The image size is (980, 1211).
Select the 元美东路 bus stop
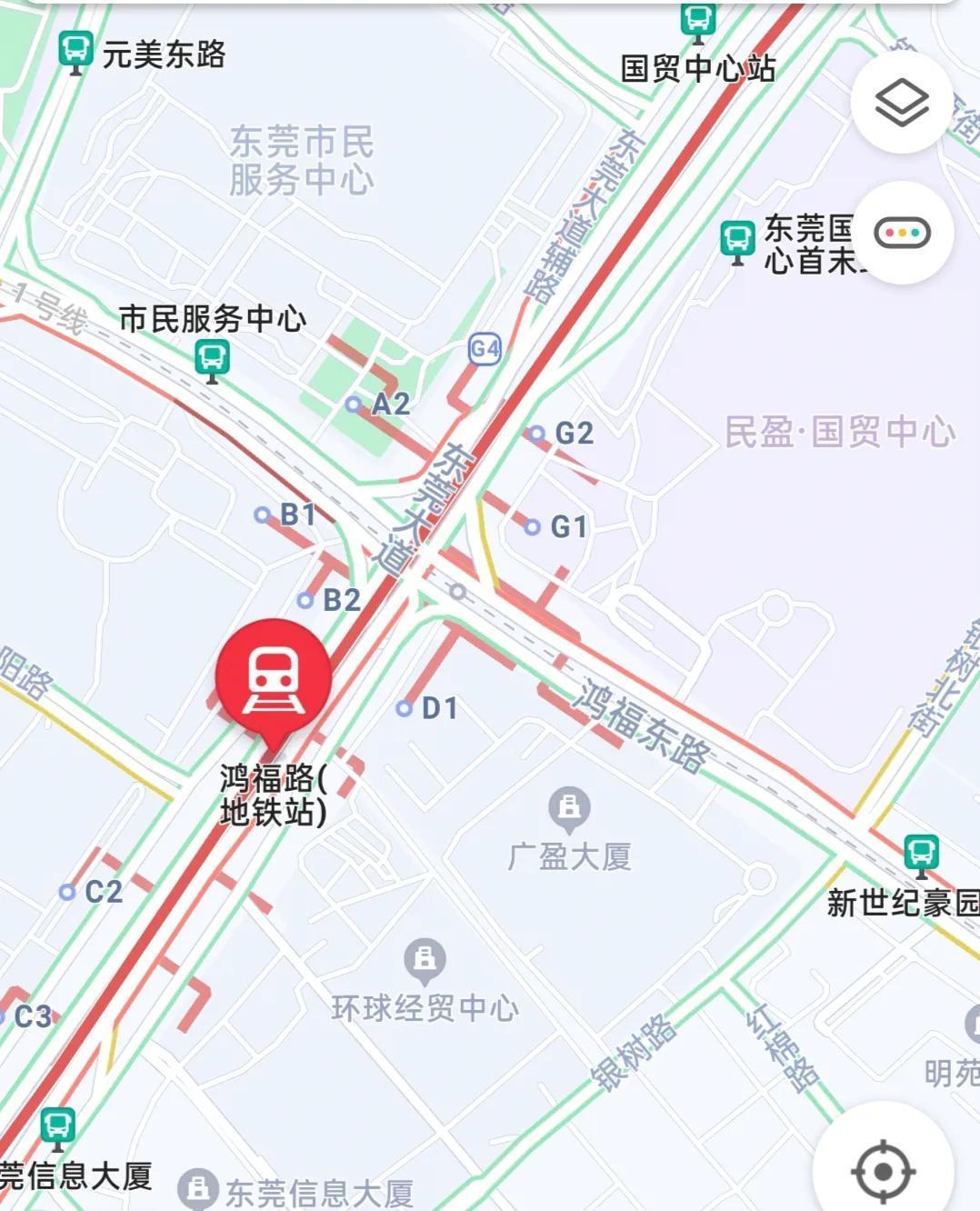coord(75,51)
